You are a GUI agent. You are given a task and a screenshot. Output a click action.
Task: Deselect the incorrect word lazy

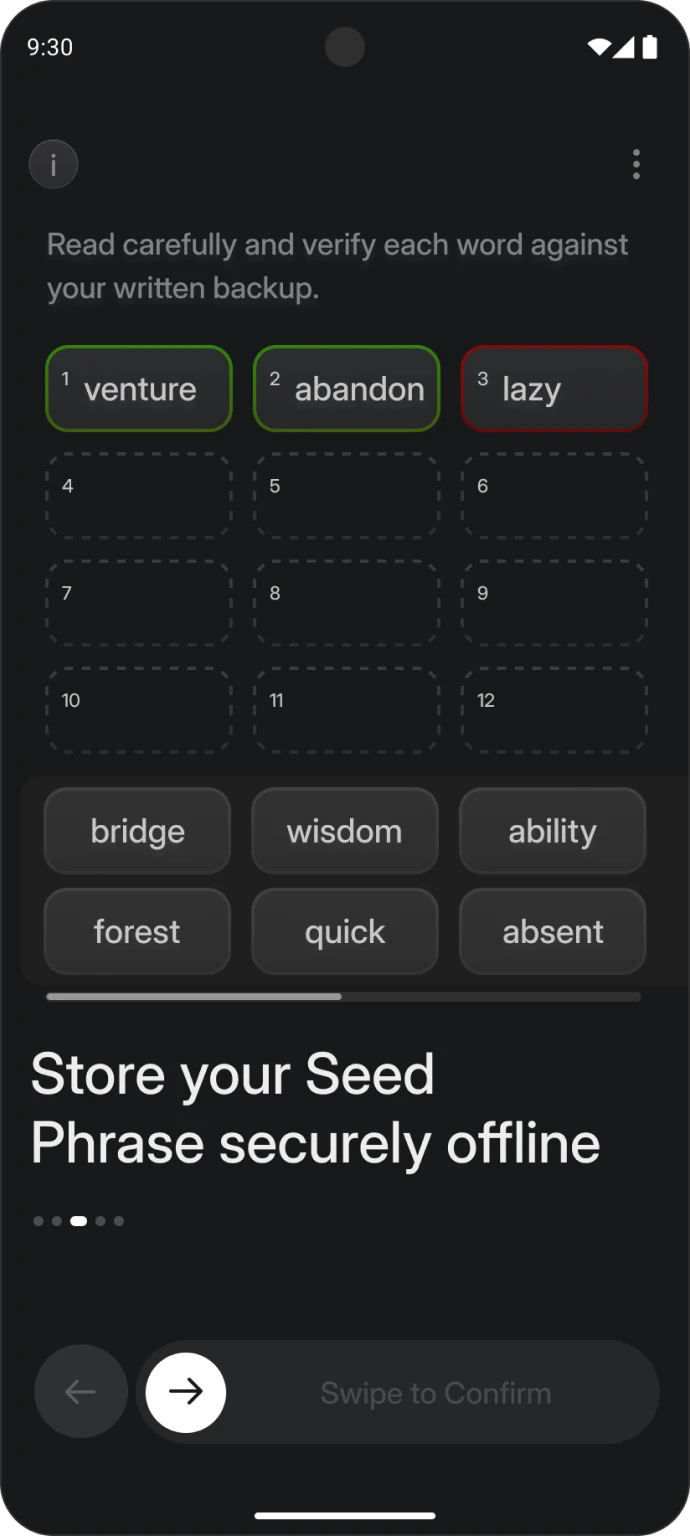554,389
